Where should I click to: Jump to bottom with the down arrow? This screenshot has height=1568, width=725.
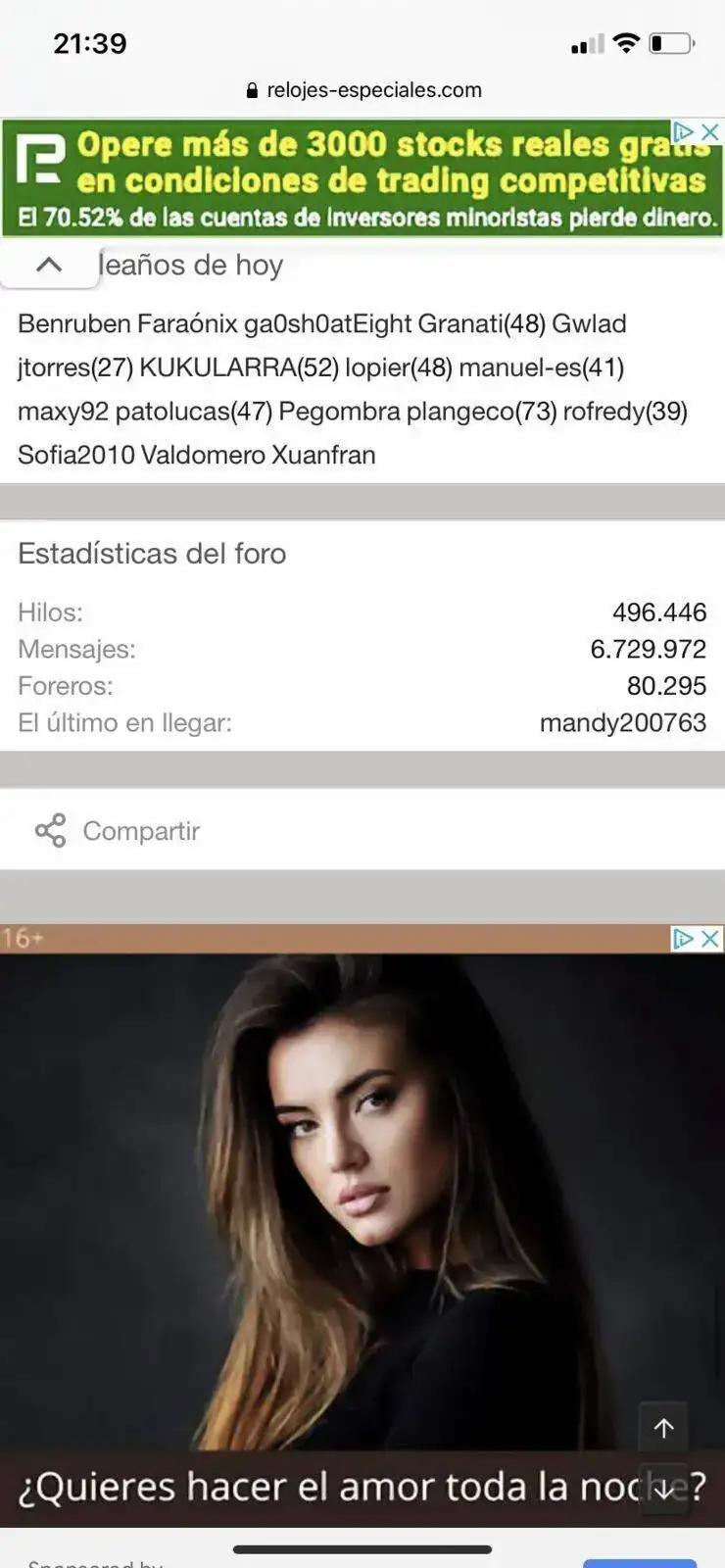click(664, 1491)
